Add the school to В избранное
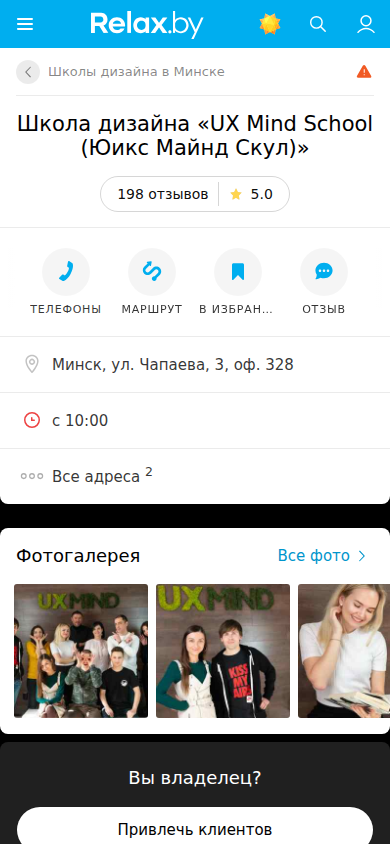The height and width of the screenshot is (844, 390). (238, 282)
